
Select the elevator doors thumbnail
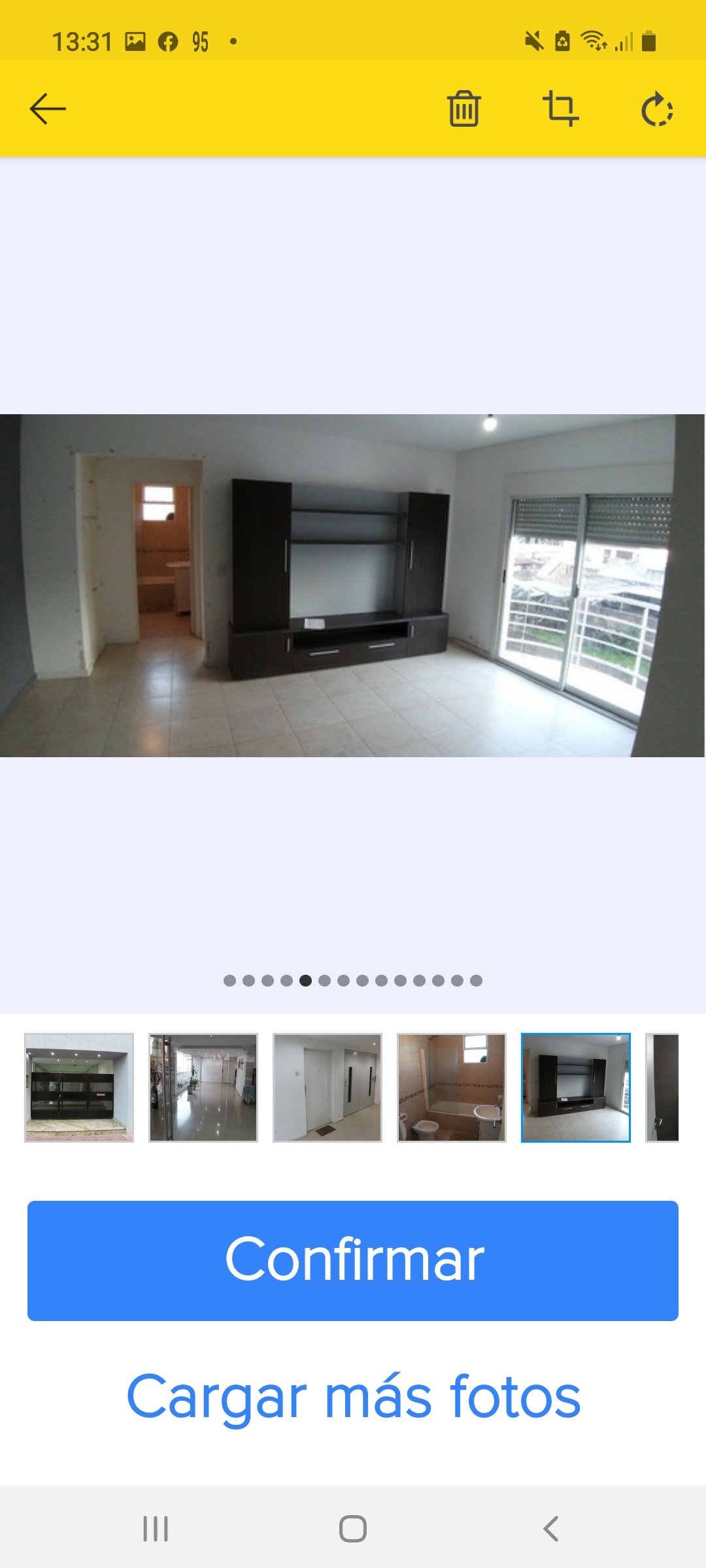coord(328,1088)
